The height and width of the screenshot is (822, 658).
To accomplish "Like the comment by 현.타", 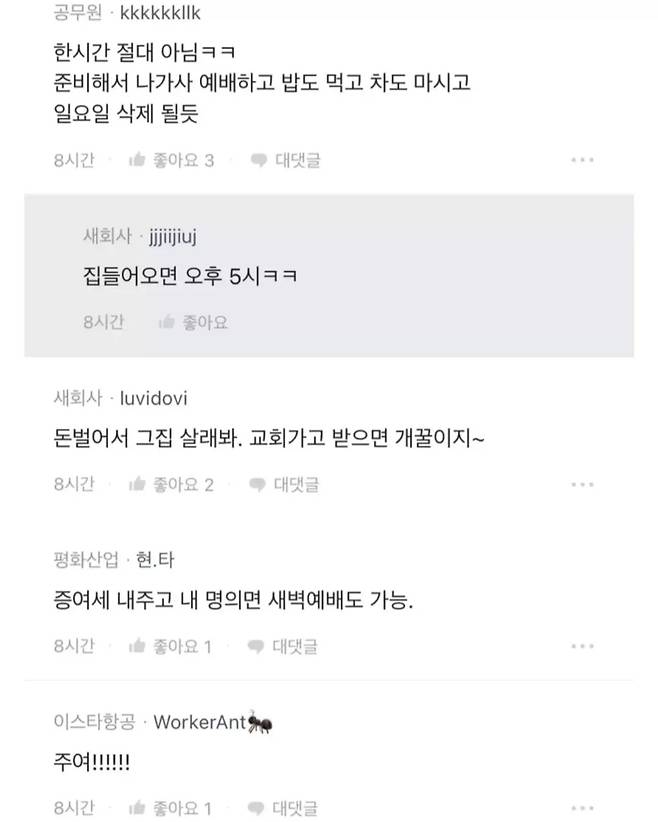I will [170, 647].
